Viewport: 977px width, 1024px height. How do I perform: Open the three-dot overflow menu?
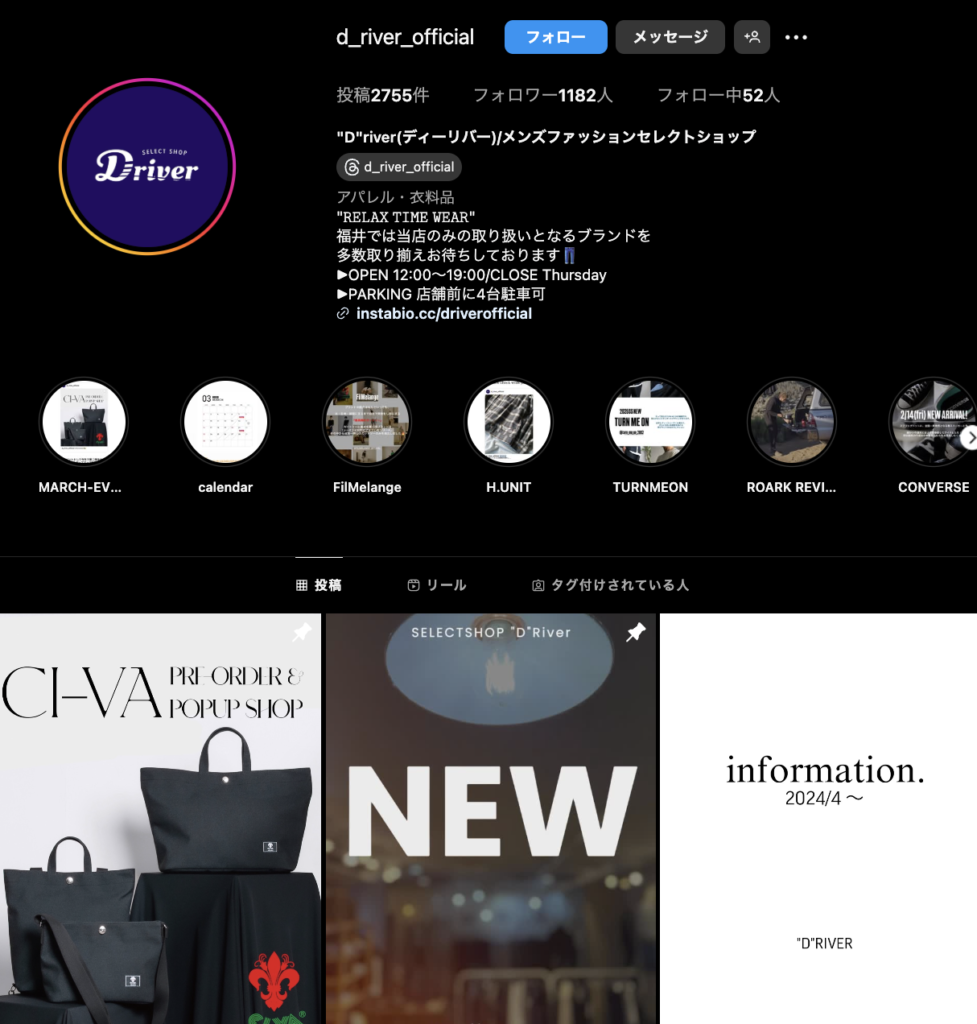tap(796, 38)
